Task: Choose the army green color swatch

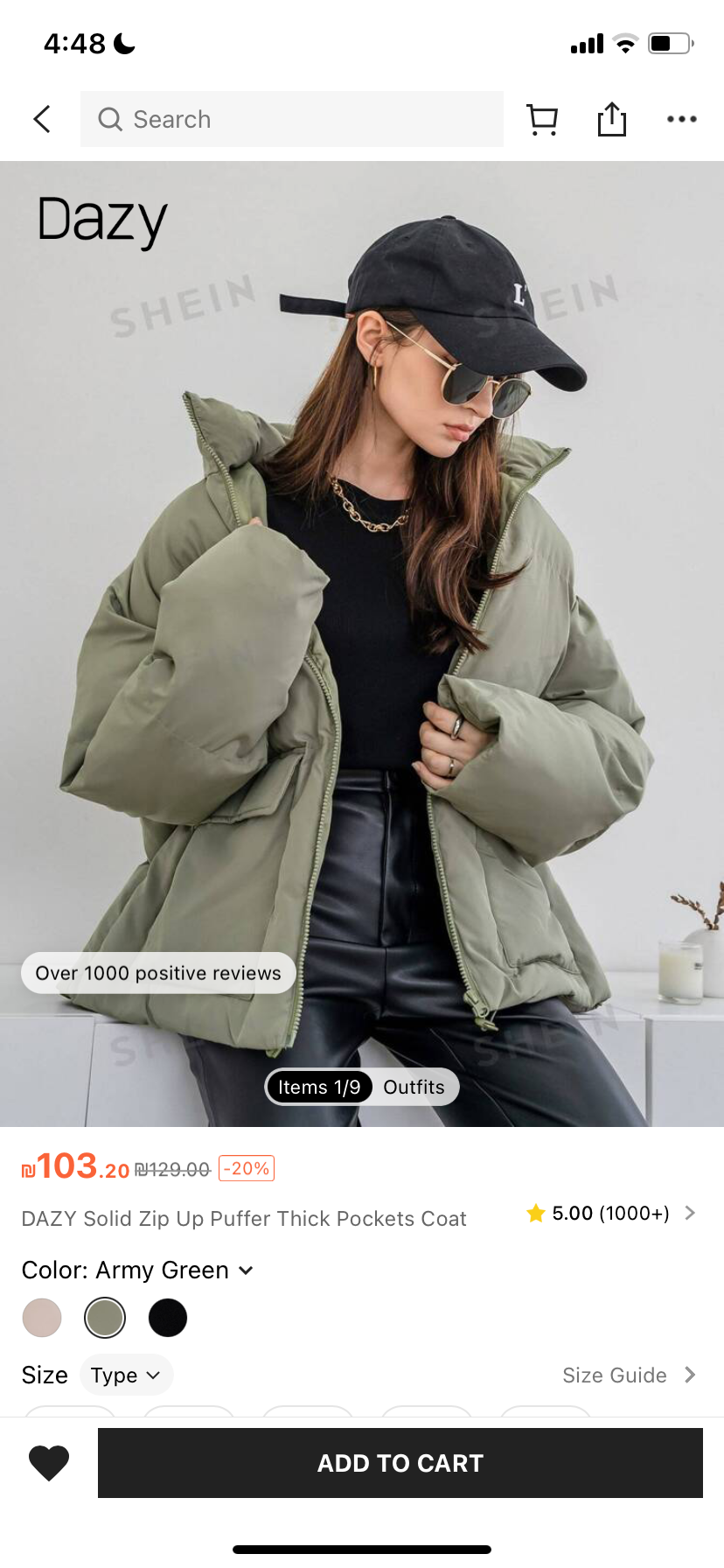Action: [105, 1318]
